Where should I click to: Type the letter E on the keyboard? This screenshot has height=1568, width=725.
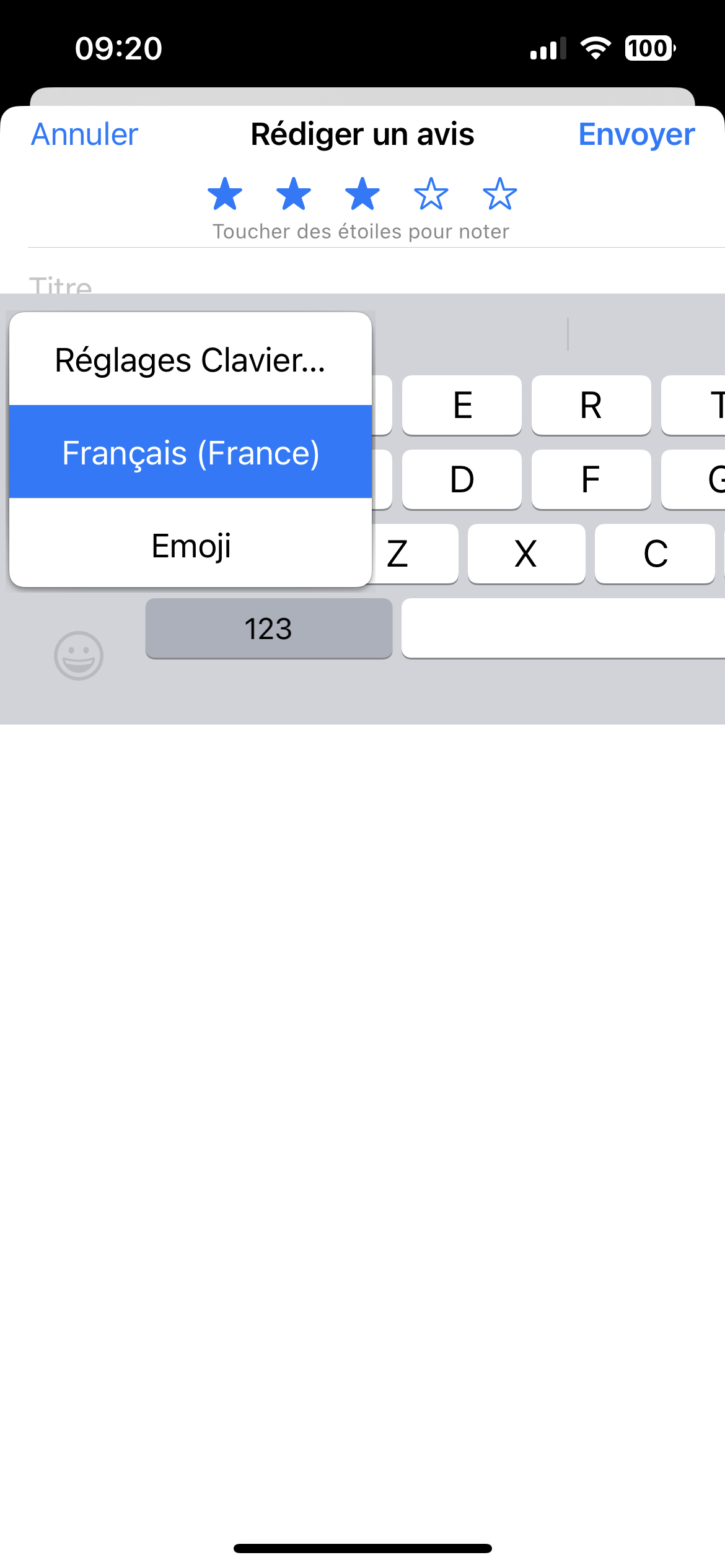click(x=462, y=405)
